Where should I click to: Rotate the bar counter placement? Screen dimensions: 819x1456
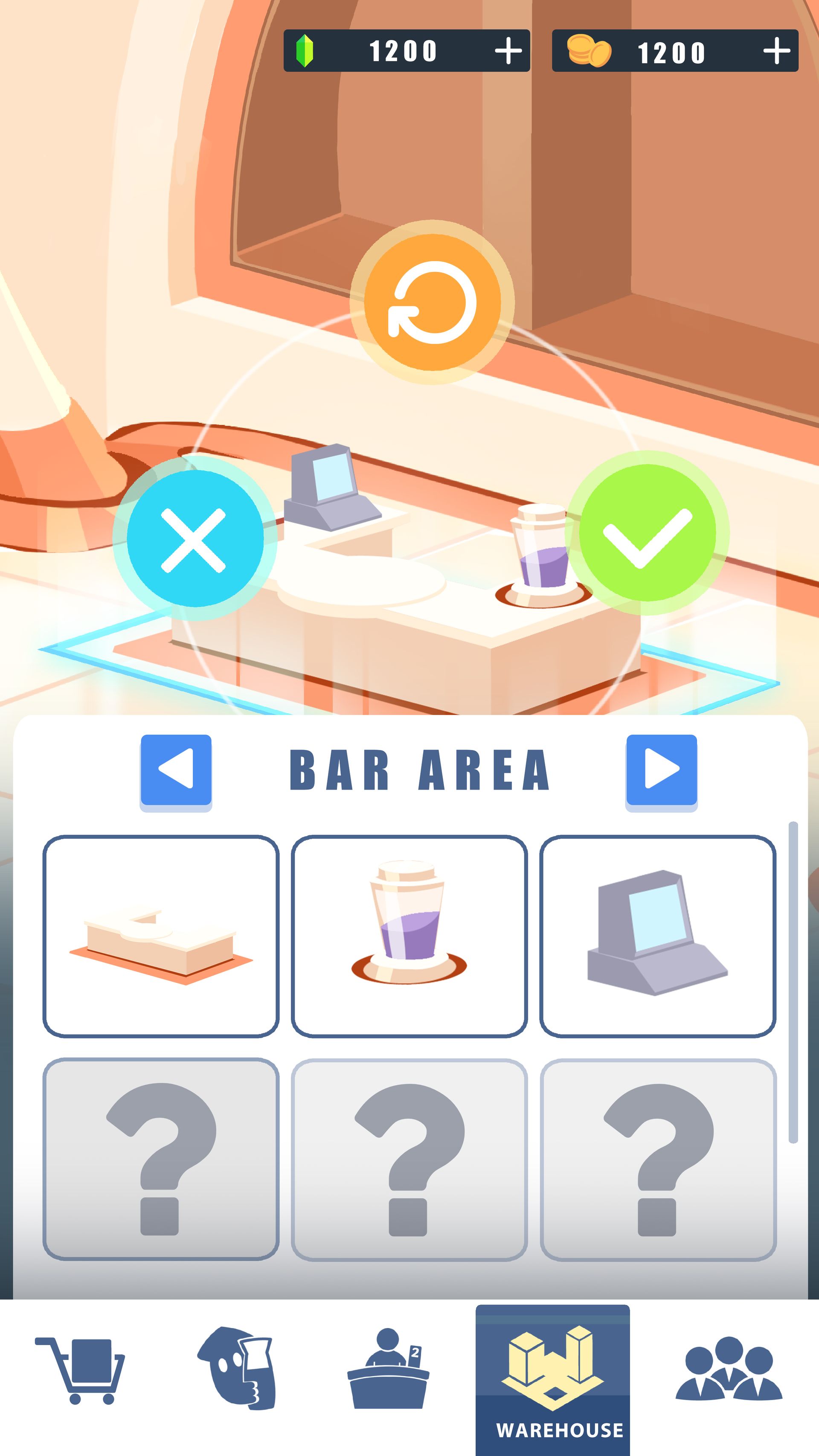pyautogui.click(x=432, y=302)
